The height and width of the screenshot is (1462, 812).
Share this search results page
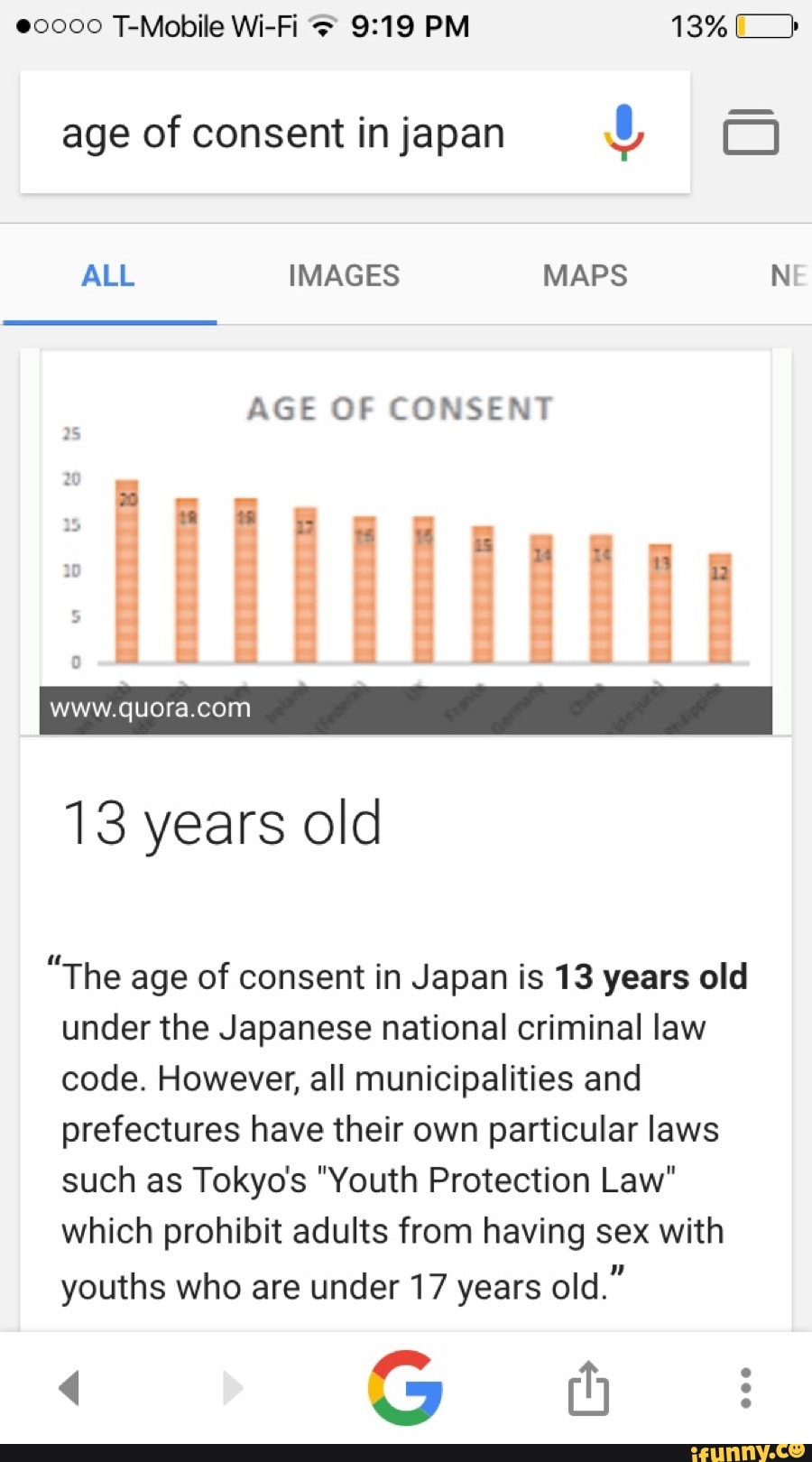tap(588, 1388)
